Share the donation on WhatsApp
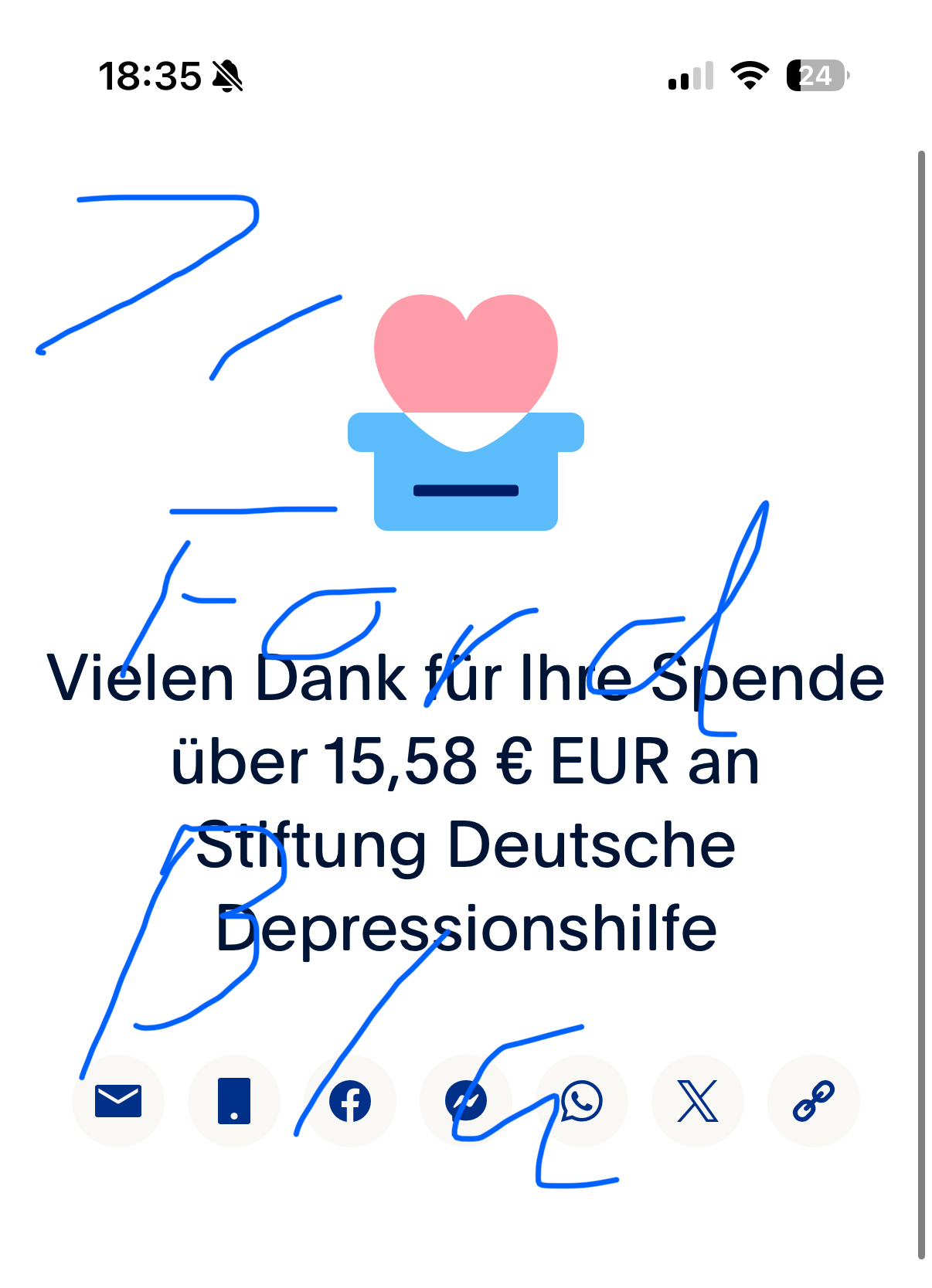932x1288 pixels. [x=582, y=1101]
